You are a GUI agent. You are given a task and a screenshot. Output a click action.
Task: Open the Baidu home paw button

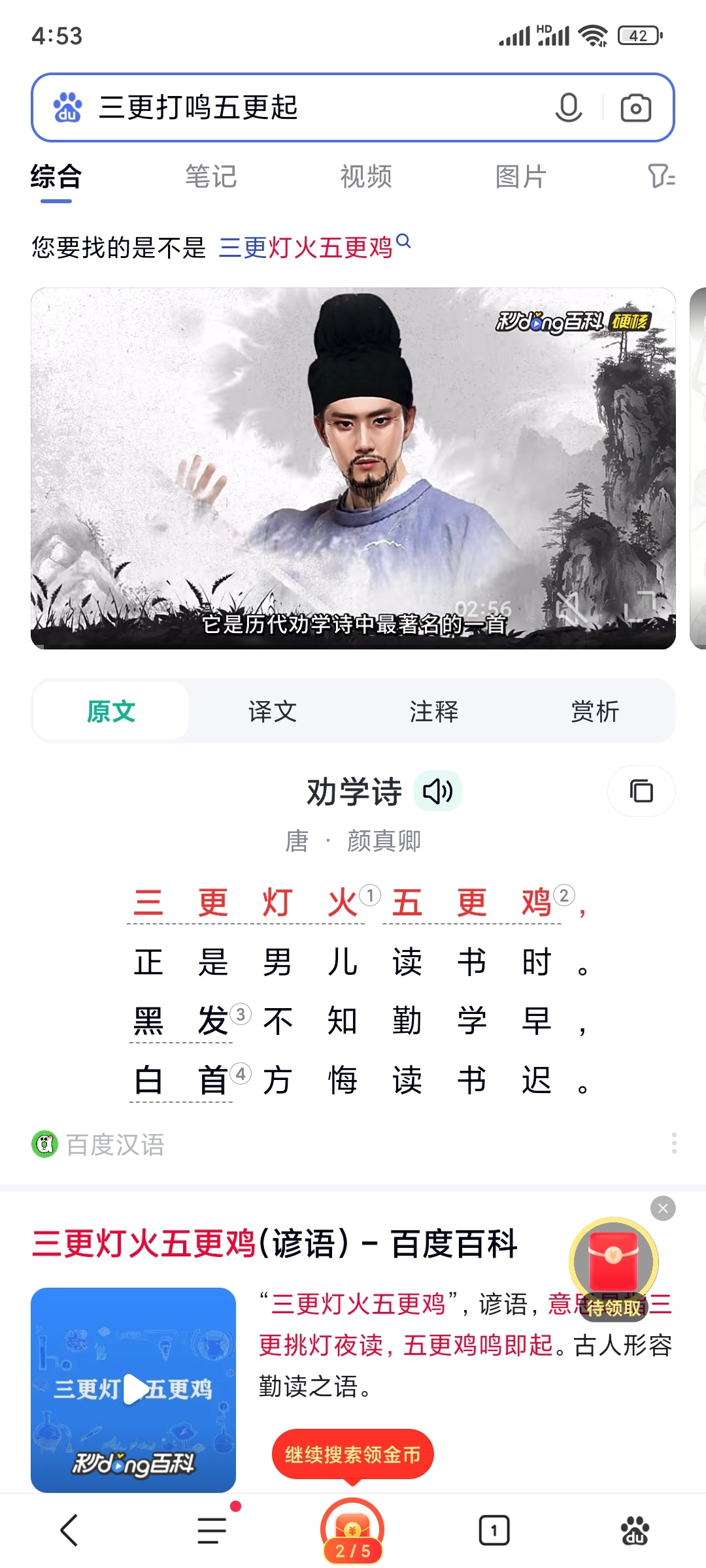pyautogui.click(x=635, y=1530)
